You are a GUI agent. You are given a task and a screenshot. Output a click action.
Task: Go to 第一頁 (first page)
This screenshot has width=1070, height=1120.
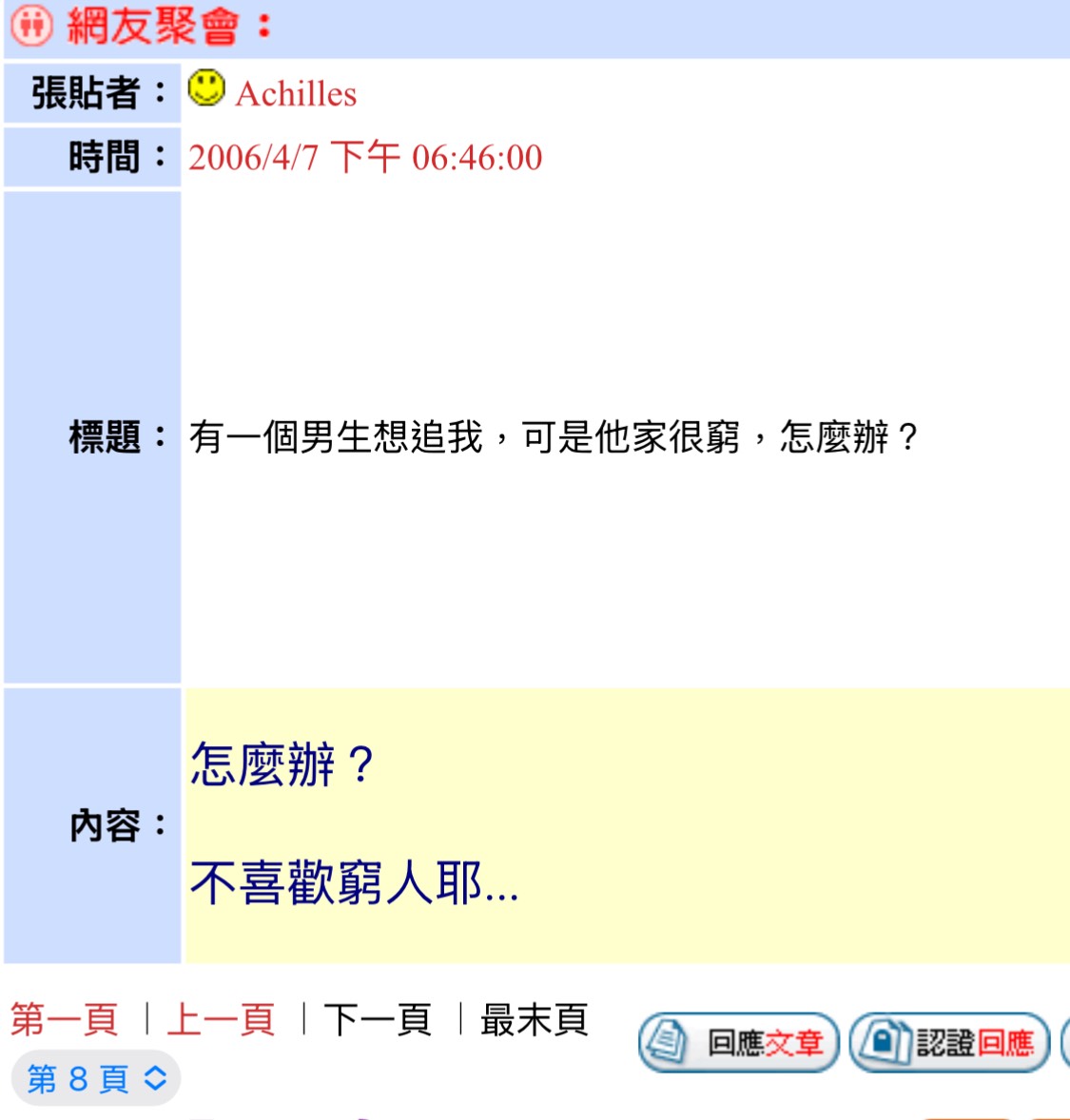click(x=64, y=1020)
